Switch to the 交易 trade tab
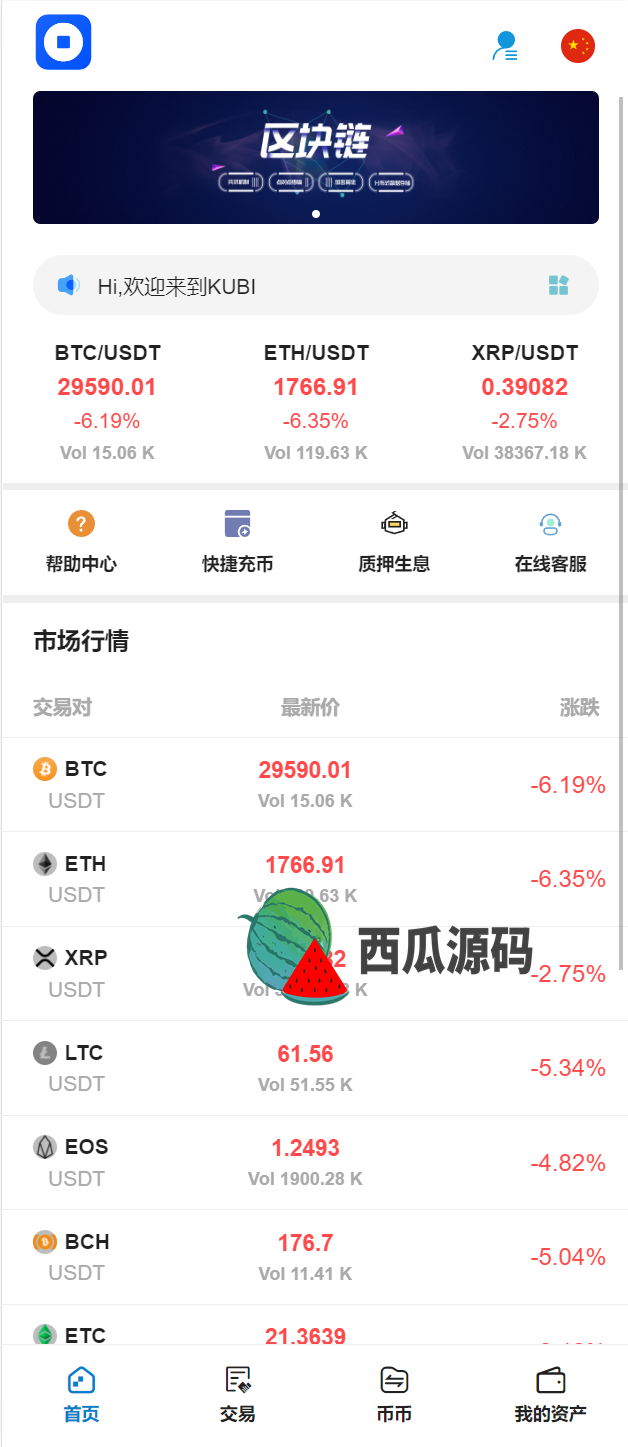This screenshot has height=1447, width=628. 237,1395
